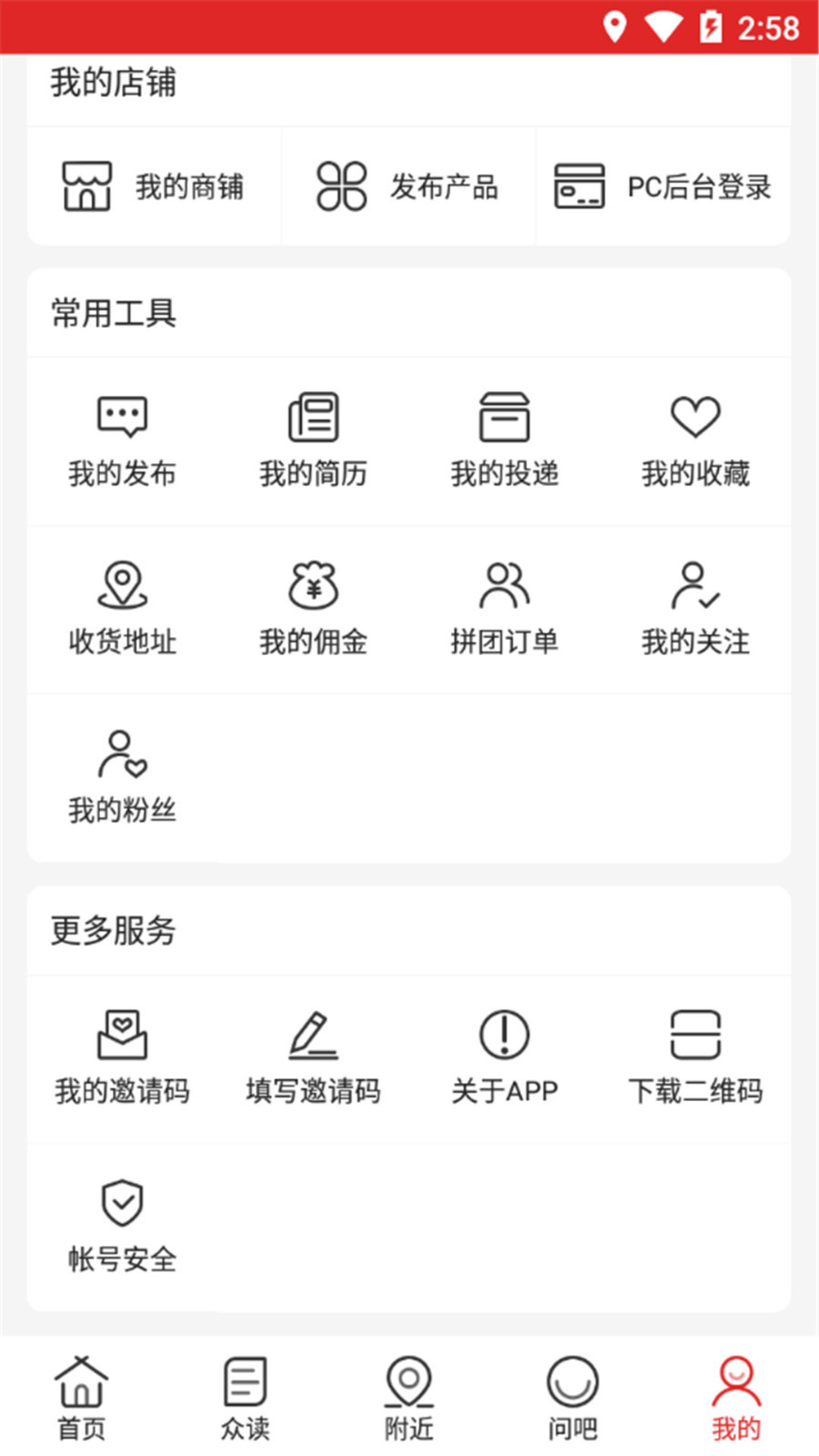Image resolution: width=819 pixels, height=1456 pixels.
Task: View 我的粉丝 fans list
Action: pyautogui.click(x=122, y=778)
